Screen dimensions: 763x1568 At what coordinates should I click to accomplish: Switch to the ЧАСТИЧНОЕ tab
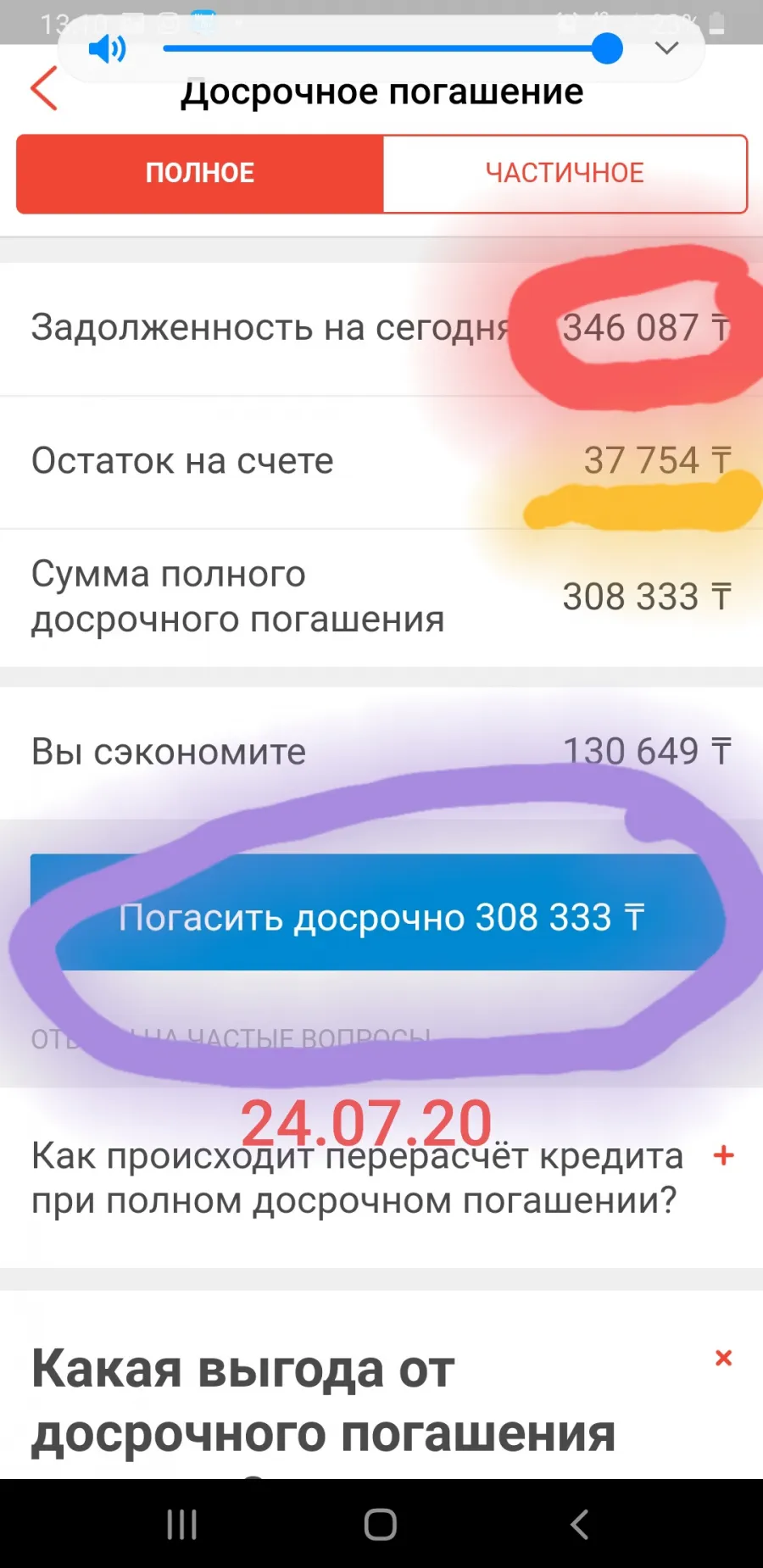(x=565, y=173)
